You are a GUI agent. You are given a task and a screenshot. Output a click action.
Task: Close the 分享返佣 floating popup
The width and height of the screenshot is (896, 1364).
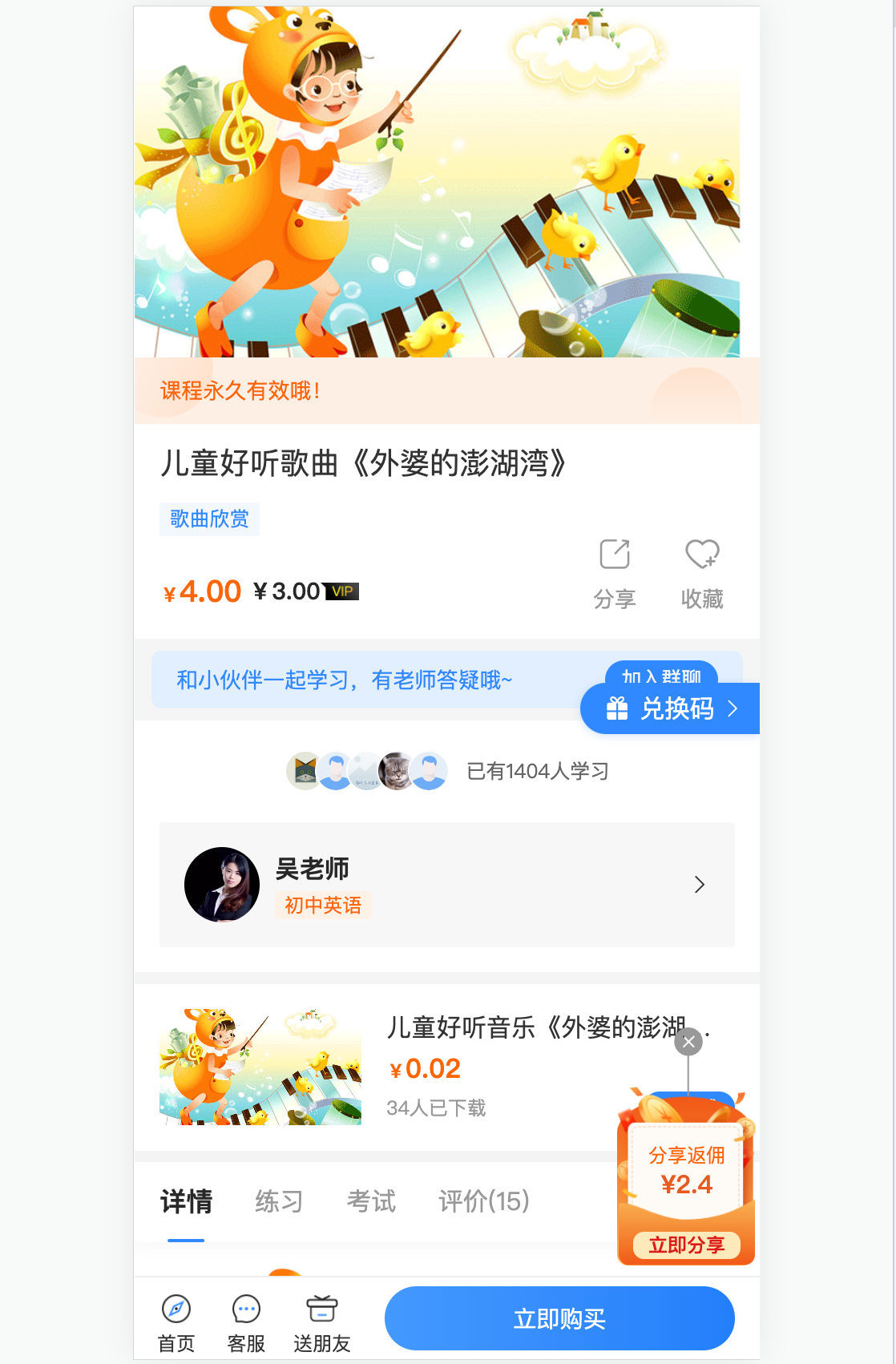click(x=688, y=1042)
